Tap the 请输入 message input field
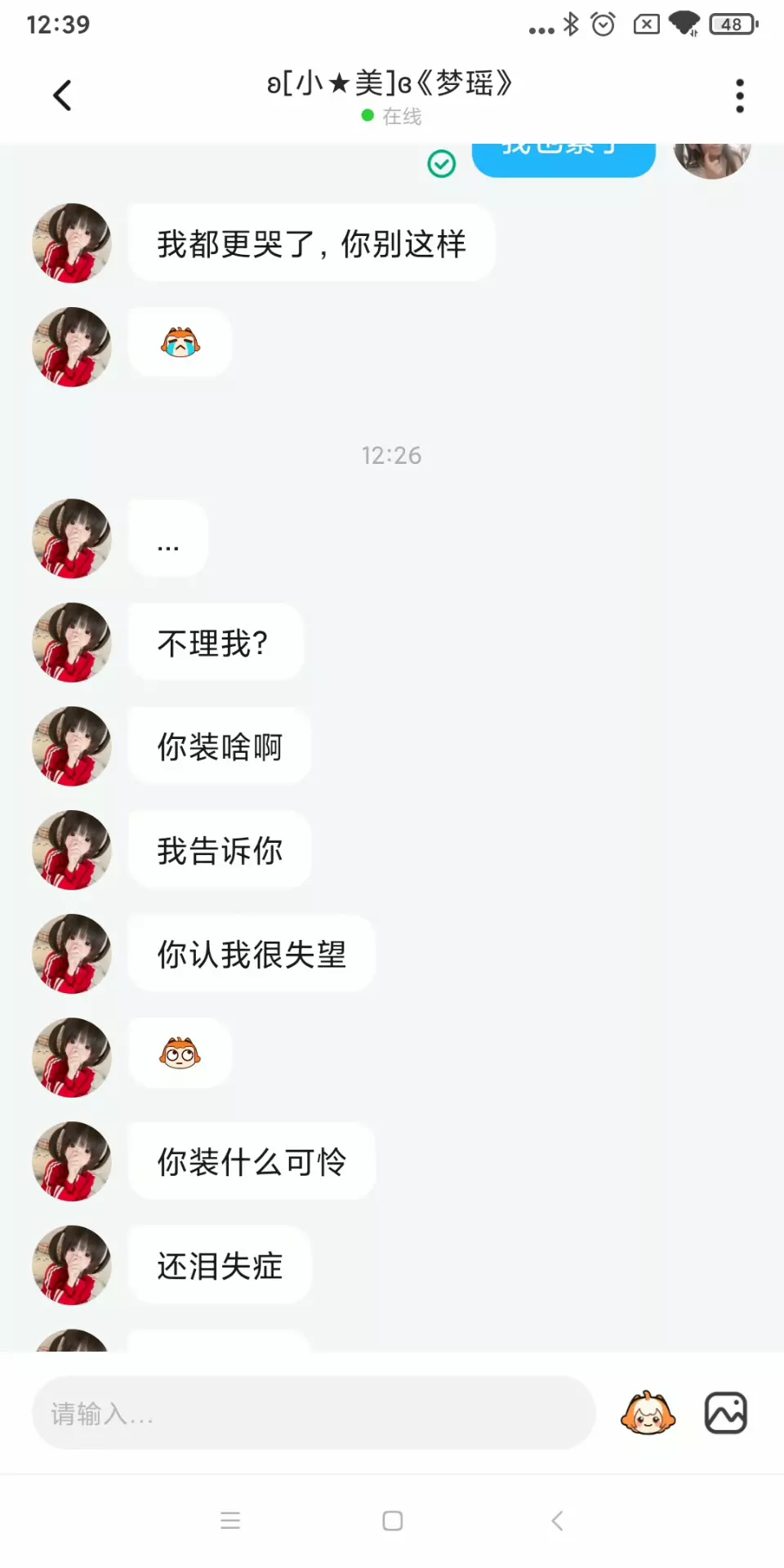This screenshot has height=1568, width=784. (314, 1413)
